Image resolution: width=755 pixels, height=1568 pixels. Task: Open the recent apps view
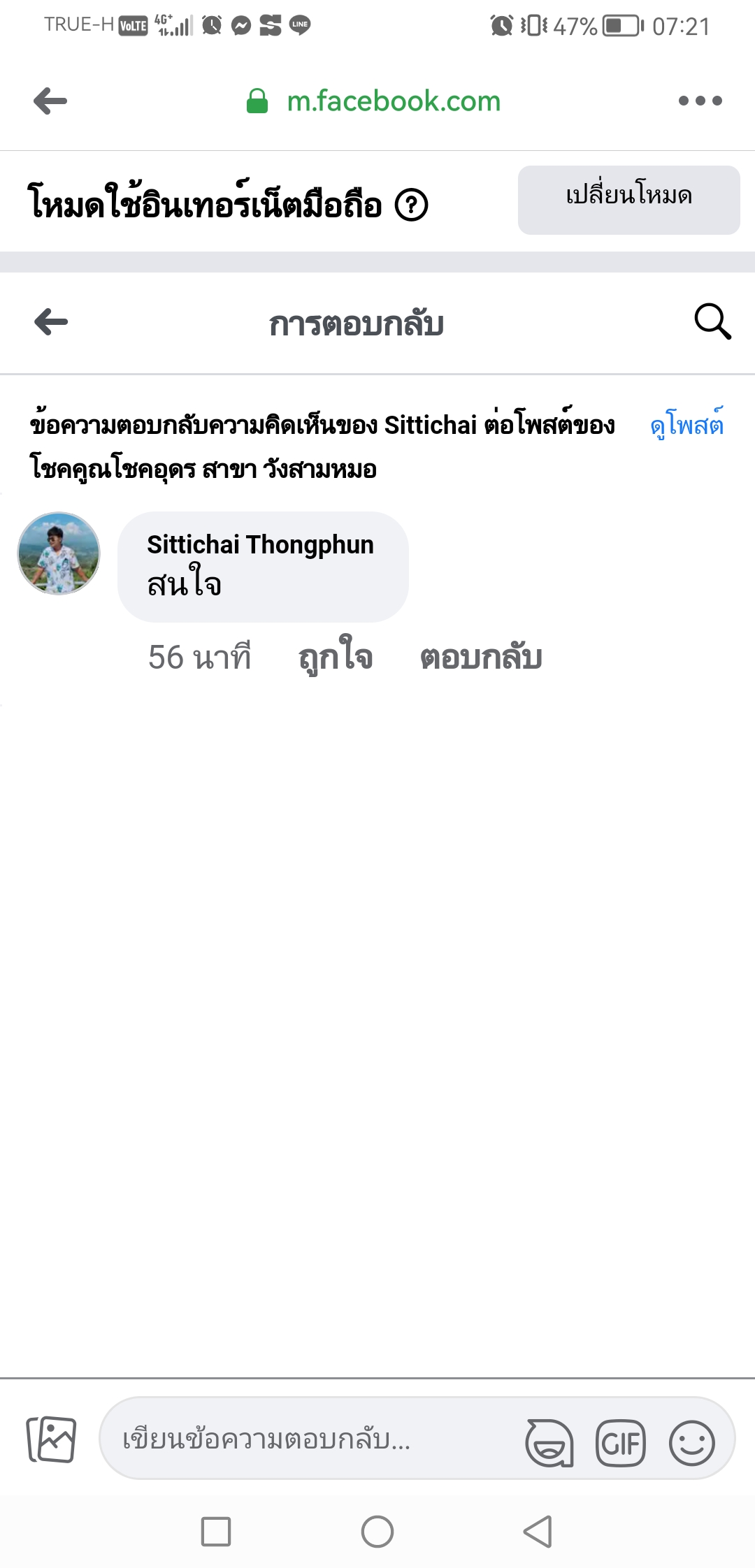[216, 1532]
